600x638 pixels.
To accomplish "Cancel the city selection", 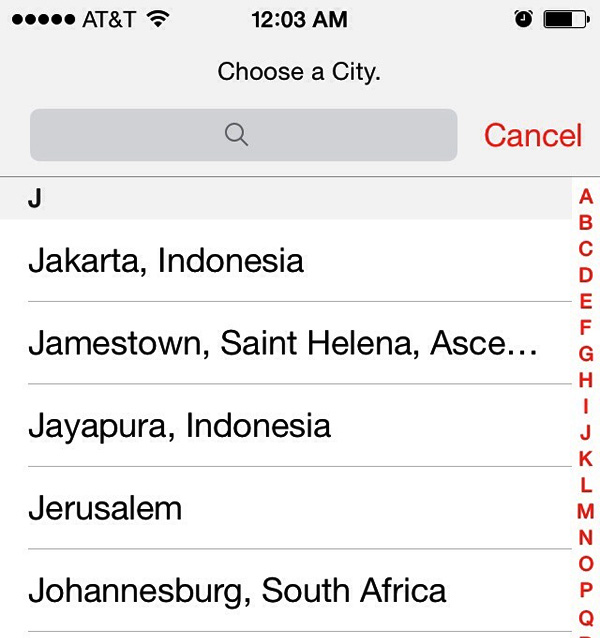I will point(532,135).
